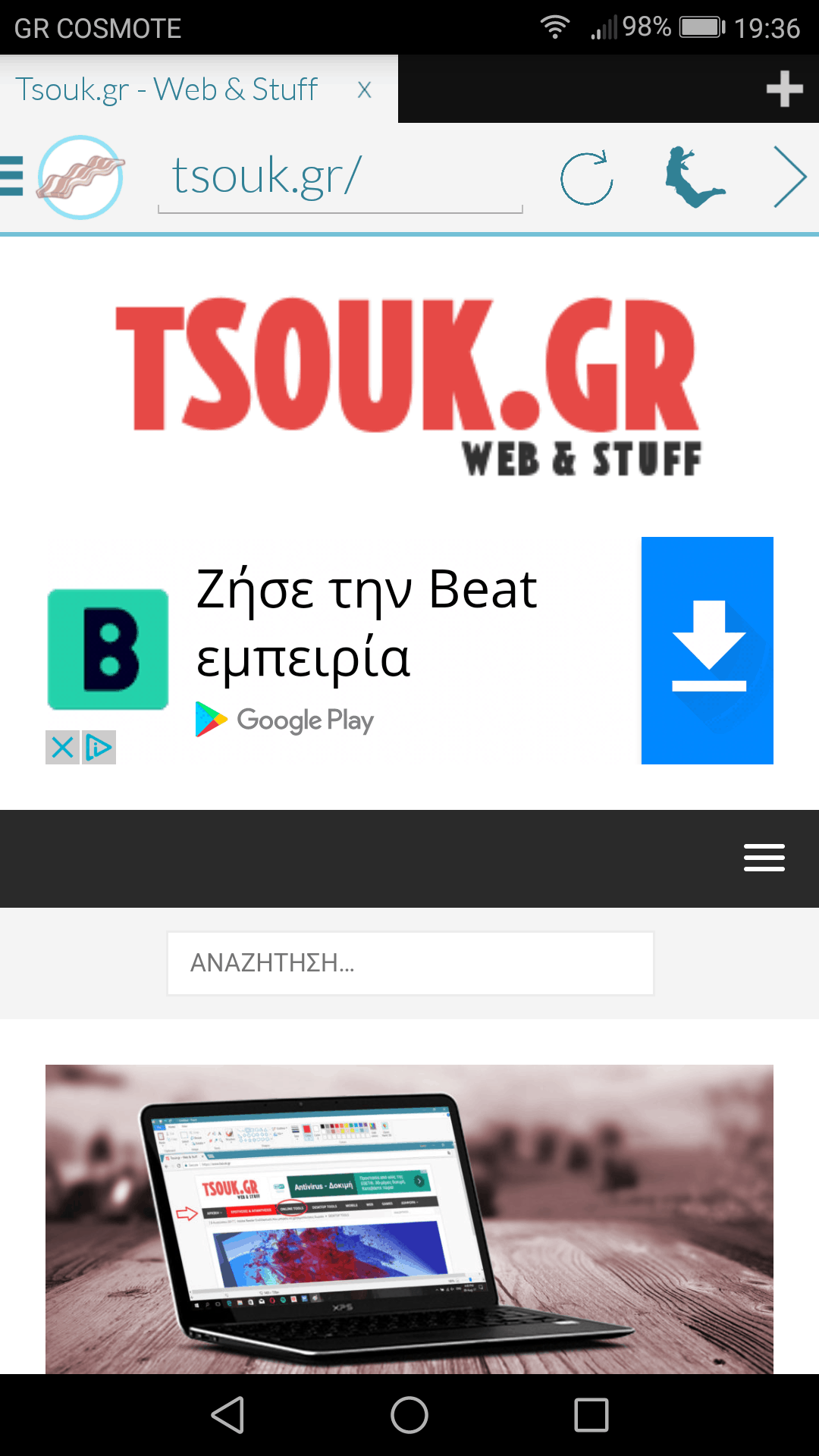Open the browser side menu
This screenshot has height=1456, width=819.
(x=11, y=176)
